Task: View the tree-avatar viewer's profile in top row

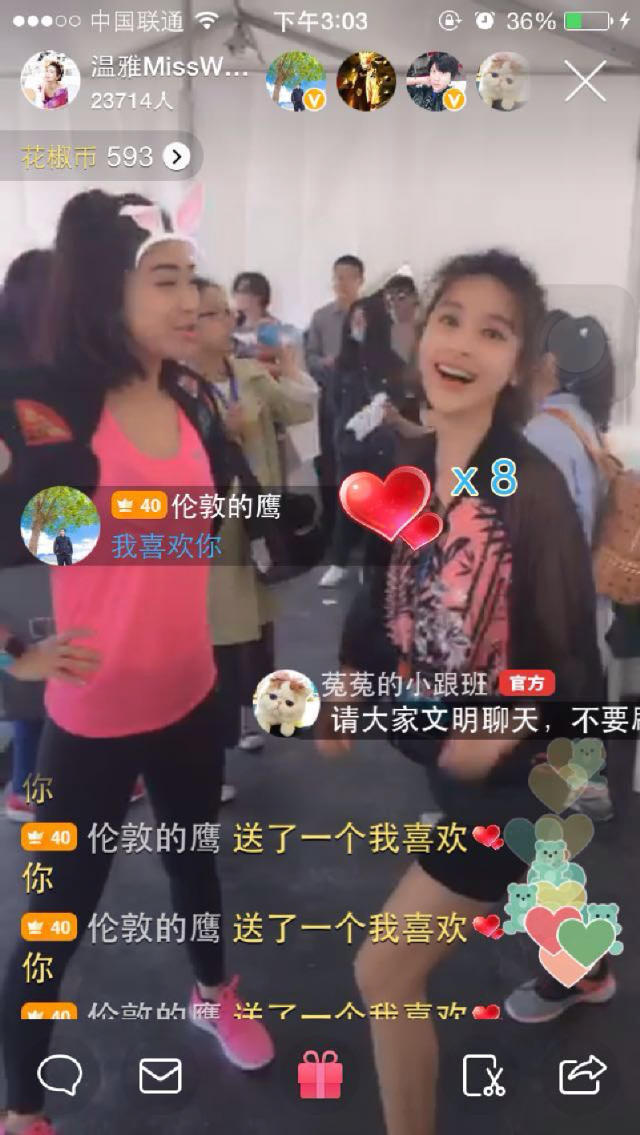Action: 296,81
